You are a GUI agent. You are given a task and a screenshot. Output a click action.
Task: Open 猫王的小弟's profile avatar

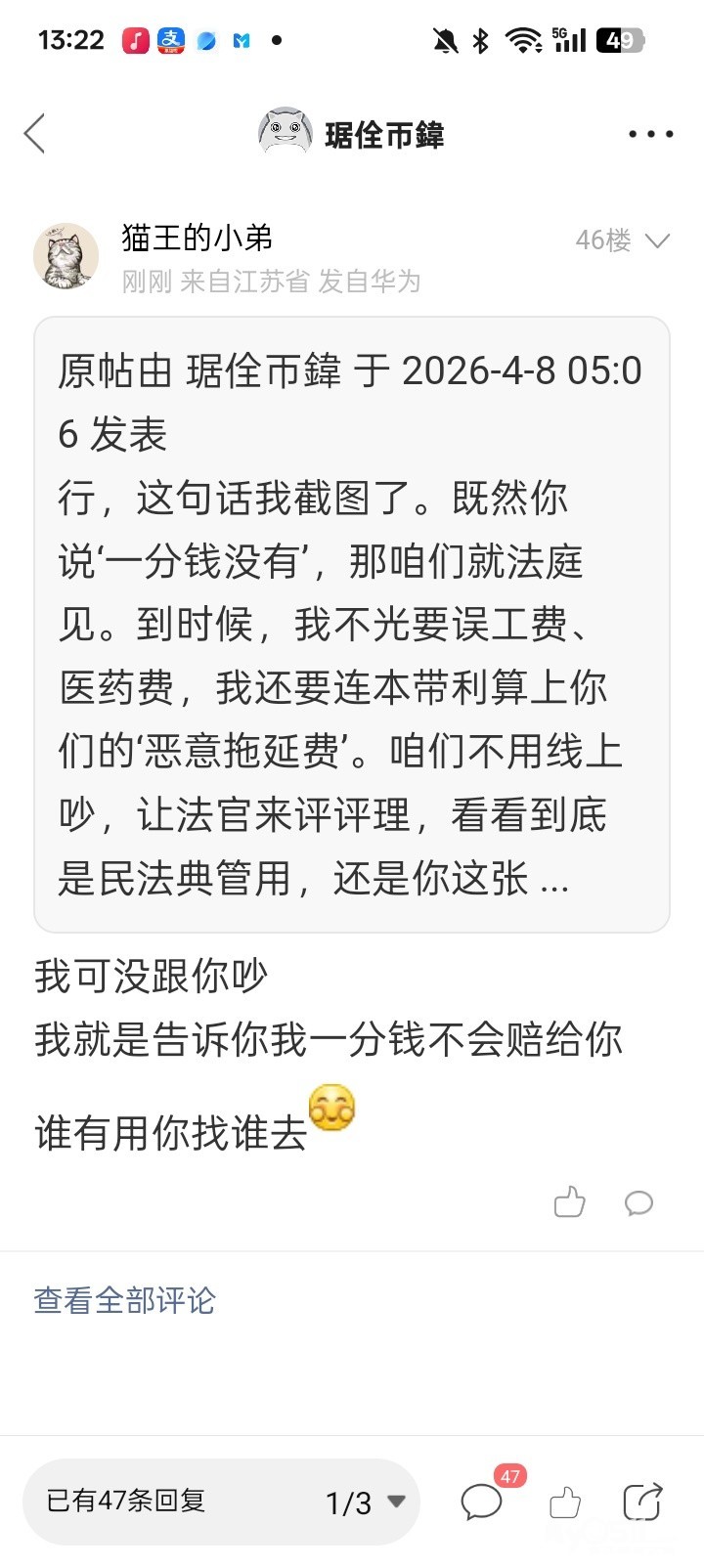pyautogui.click(x=66, y=256)
